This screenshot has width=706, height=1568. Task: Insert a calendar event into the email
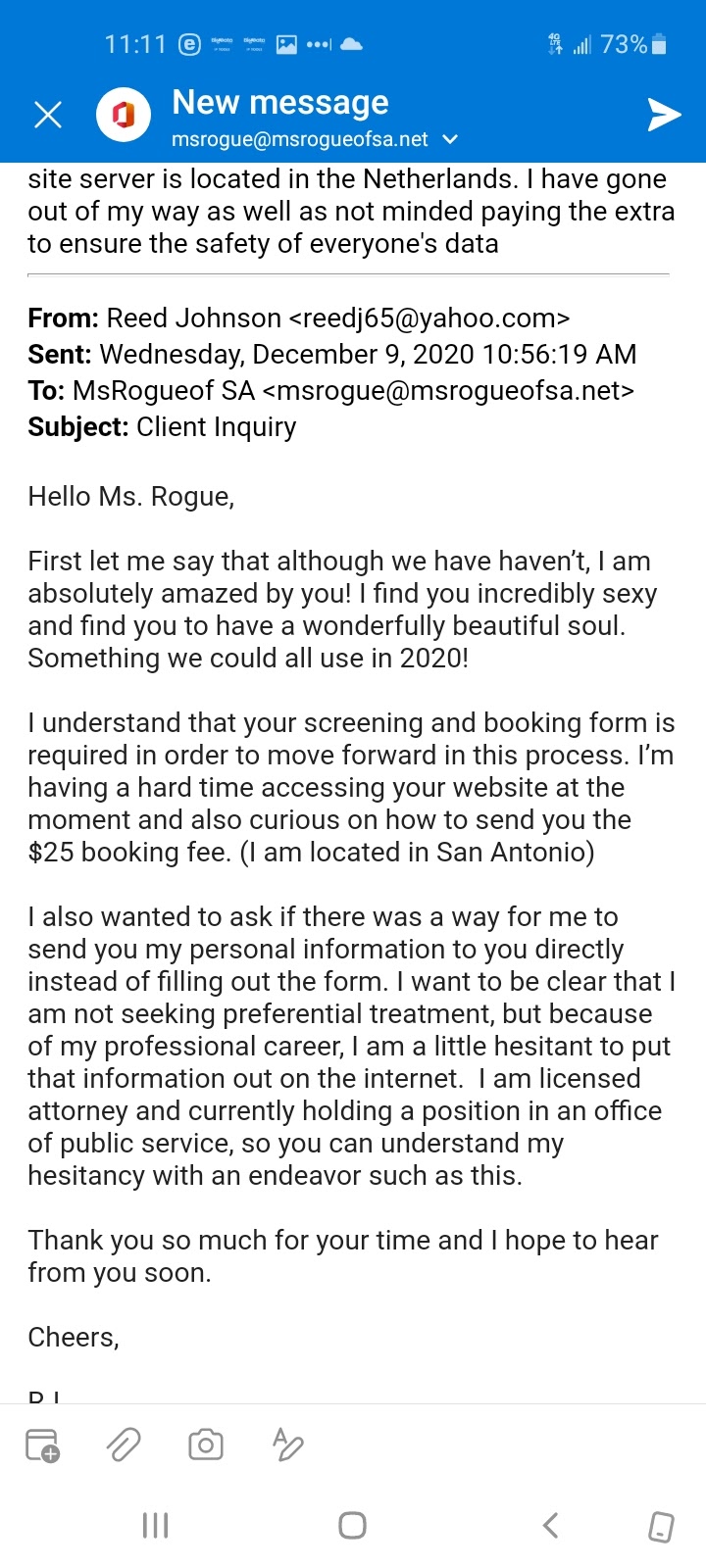tap(42, 1445)
